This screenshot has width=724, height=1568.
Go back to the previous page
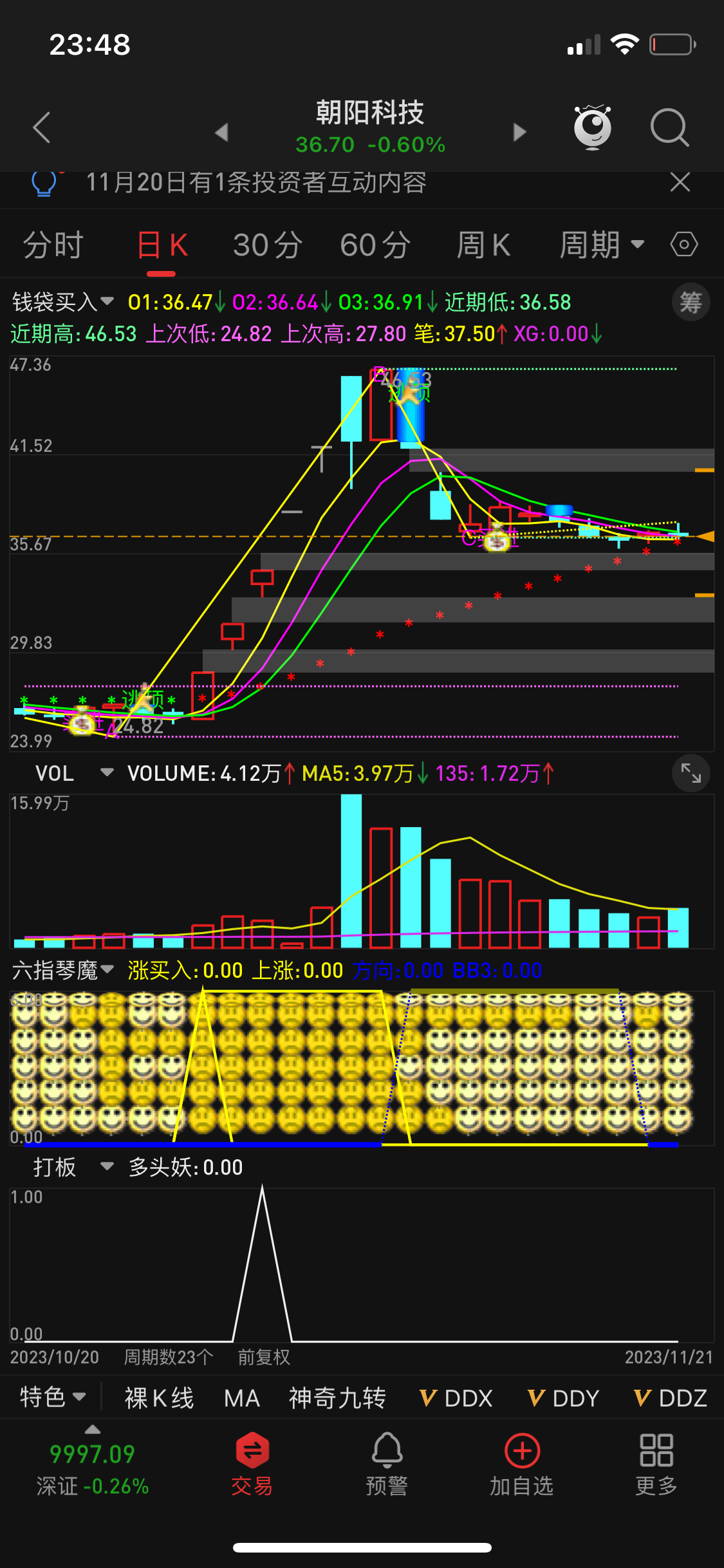(42, 127)
